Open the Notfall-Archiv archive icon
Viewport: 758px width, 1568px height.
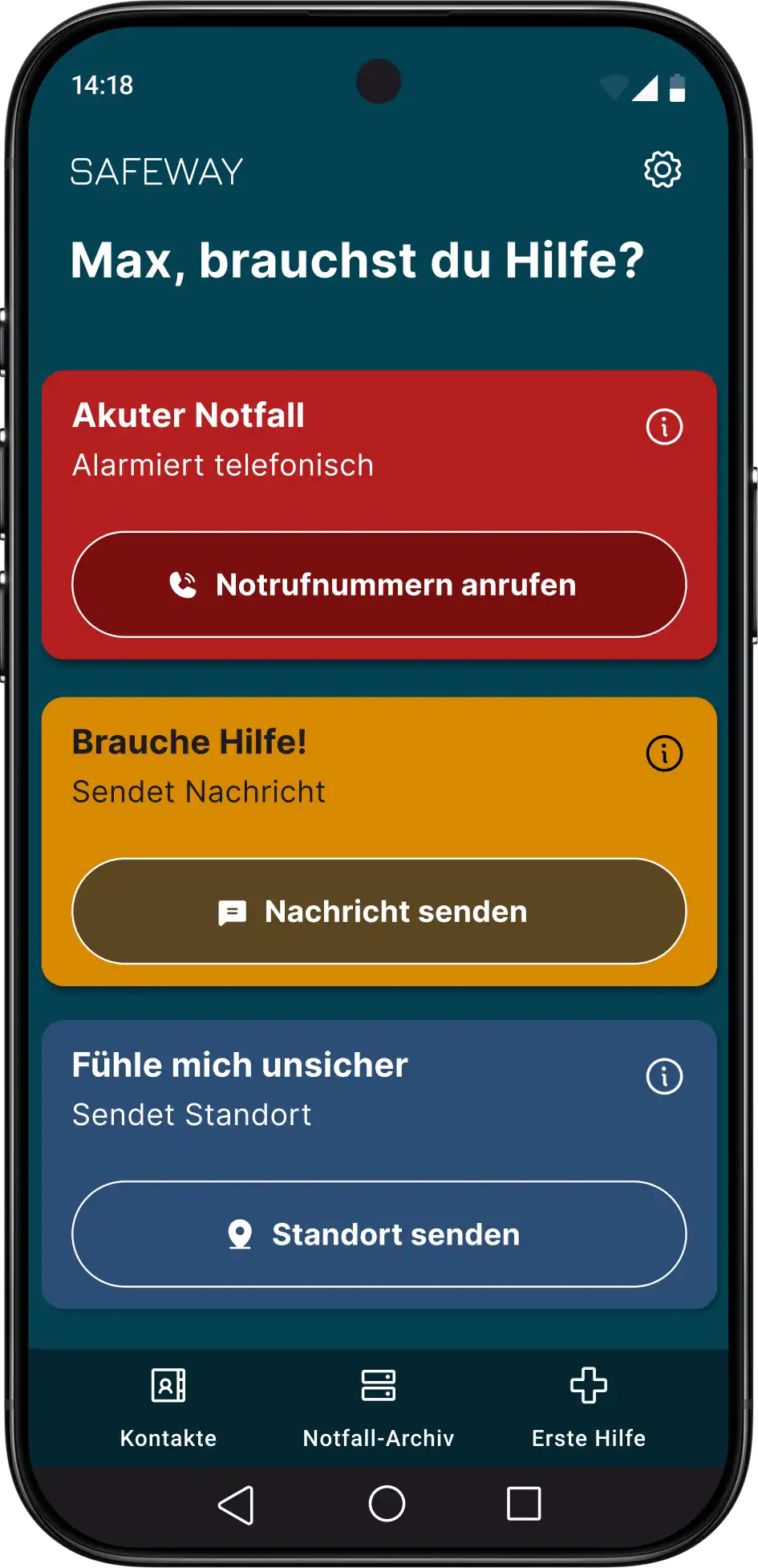tap(378, 1385)
